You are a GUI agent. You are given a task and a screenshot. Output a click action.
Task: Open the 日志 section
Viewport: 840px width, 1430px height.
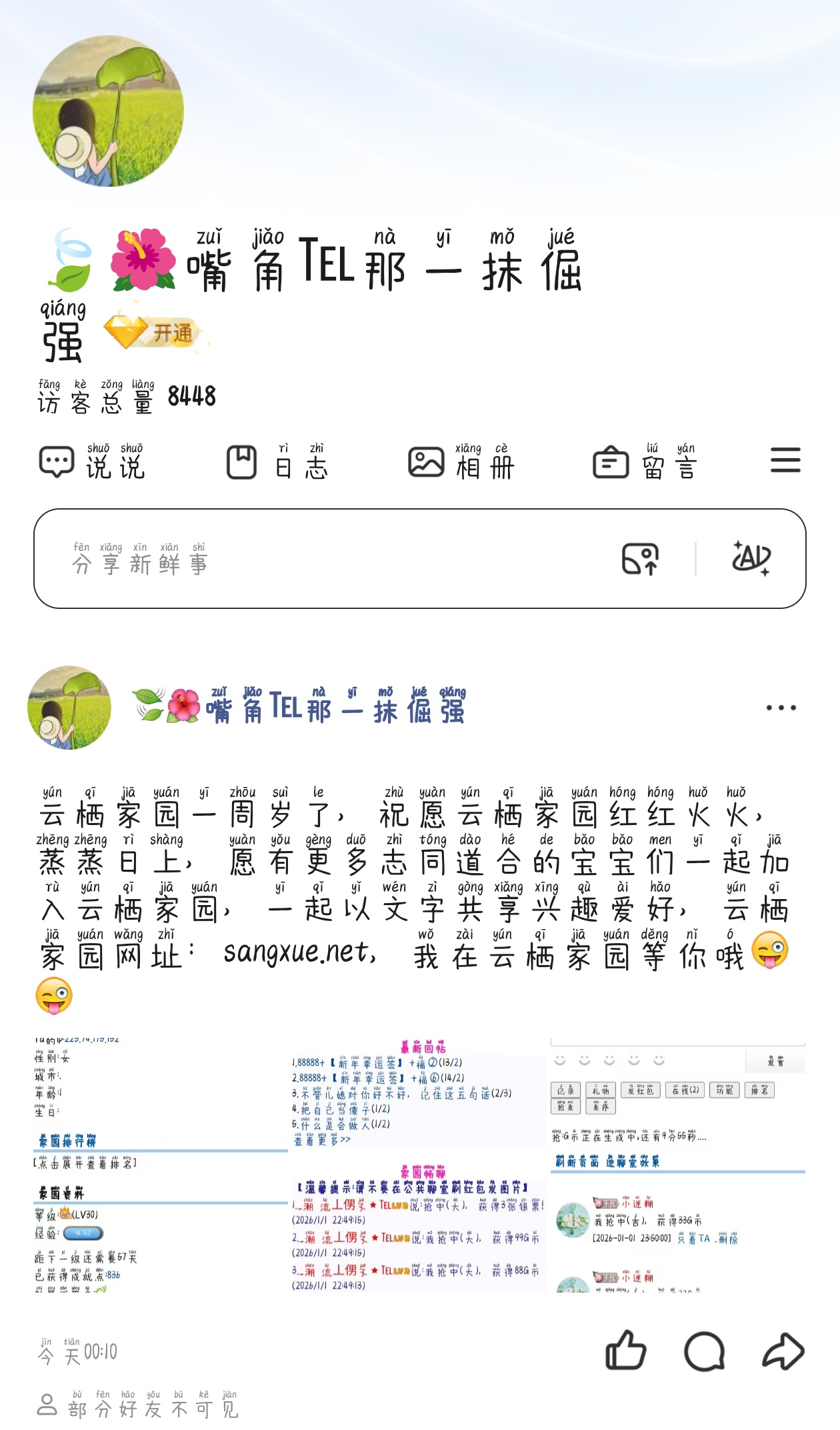[277, 462]
